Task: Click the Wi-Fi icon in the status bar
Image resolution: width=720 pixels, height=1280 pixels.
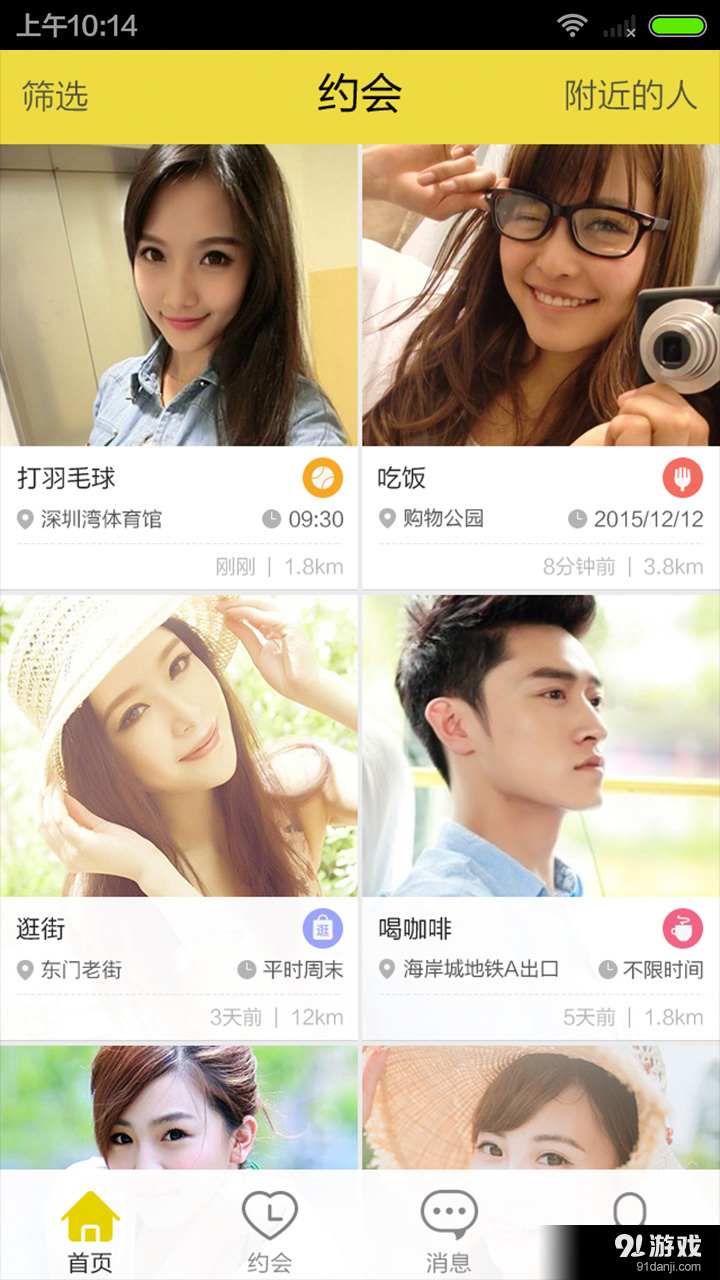Action: click(x=571, y=25)
